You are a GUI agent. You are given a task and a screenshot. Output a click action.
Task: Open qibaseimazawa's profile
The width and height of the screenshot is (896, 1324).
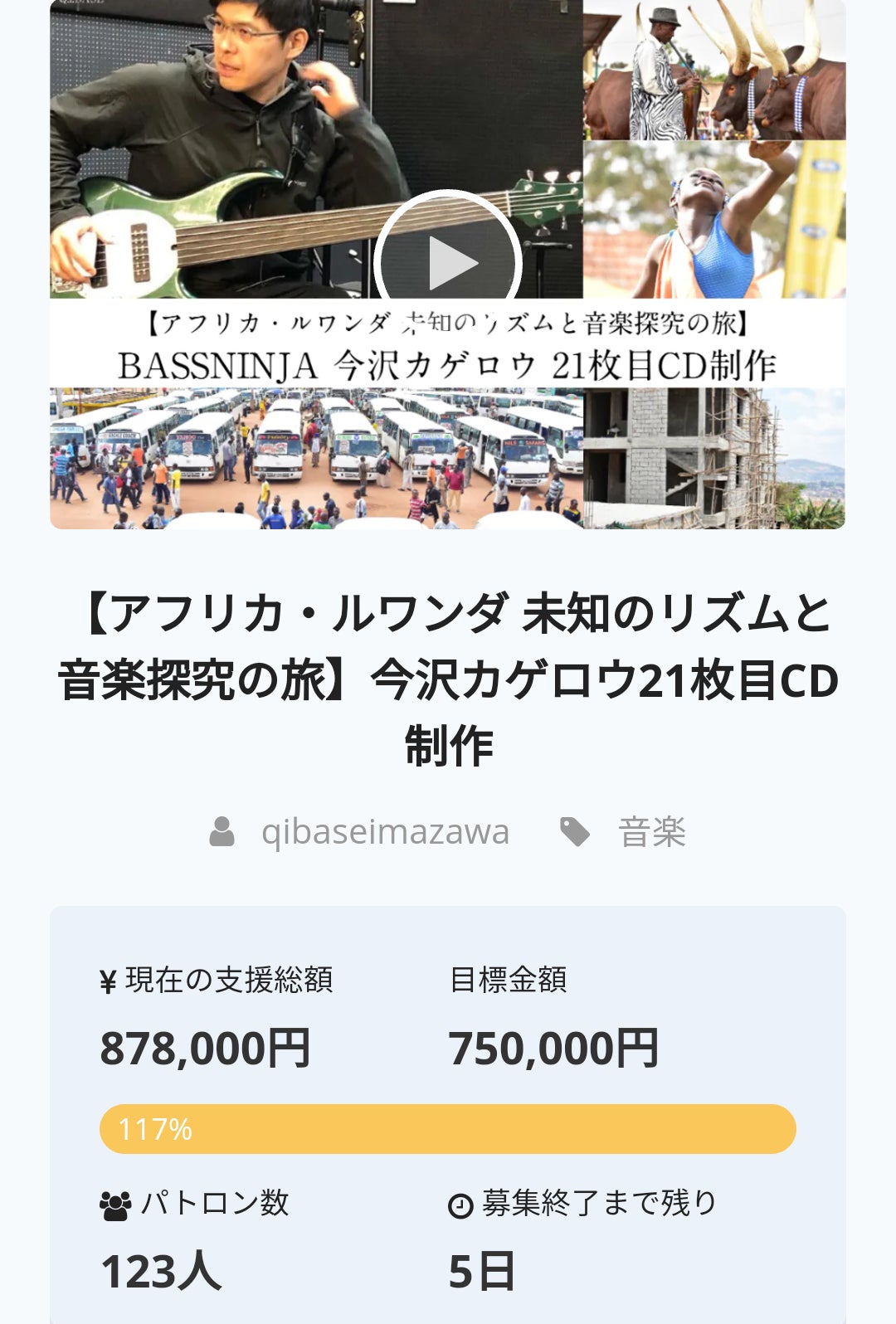[x=385, y=831]
